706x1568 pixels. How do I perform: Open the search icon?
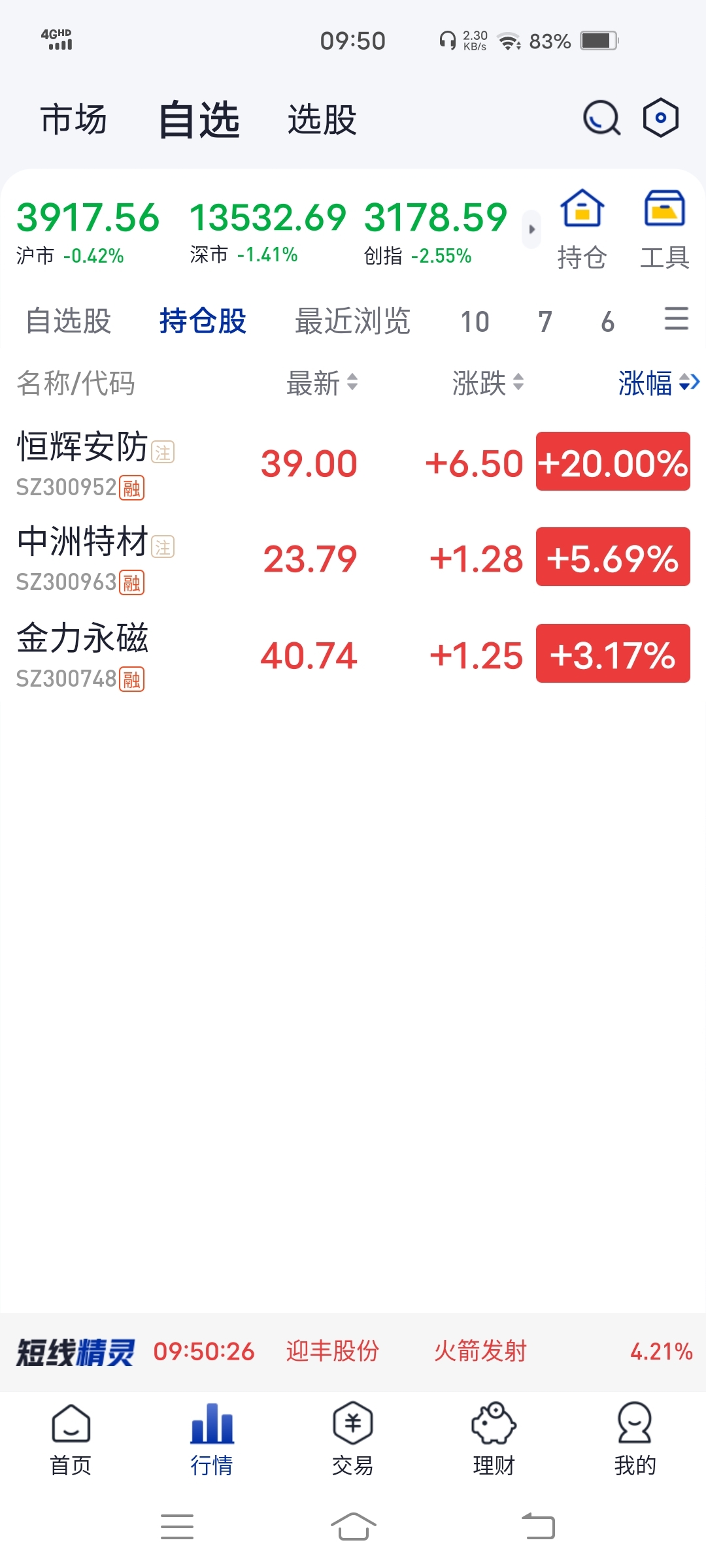pyautogui.click(x=601, y=119)
